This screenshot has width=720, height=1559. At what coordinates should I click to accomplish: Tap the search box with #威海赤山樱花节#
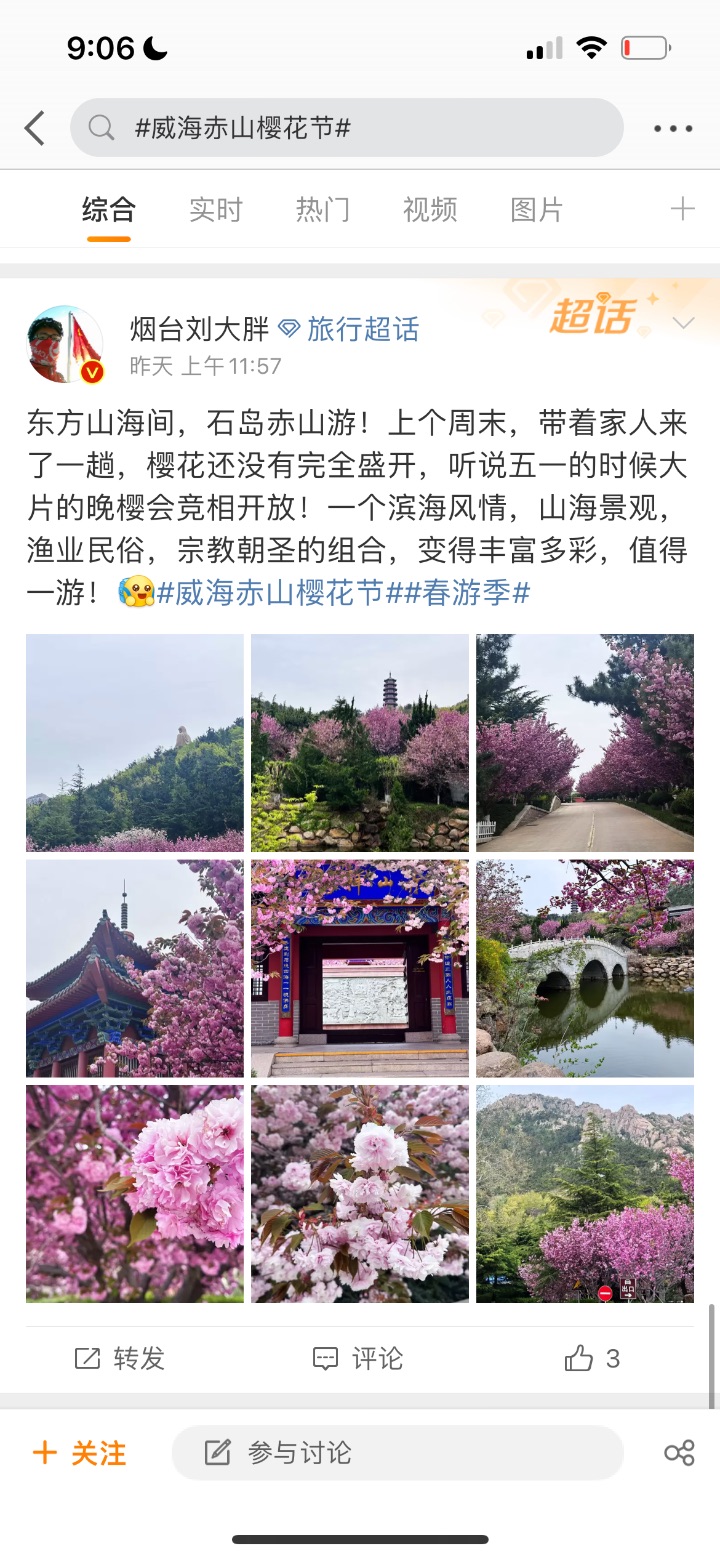(347, 127)
